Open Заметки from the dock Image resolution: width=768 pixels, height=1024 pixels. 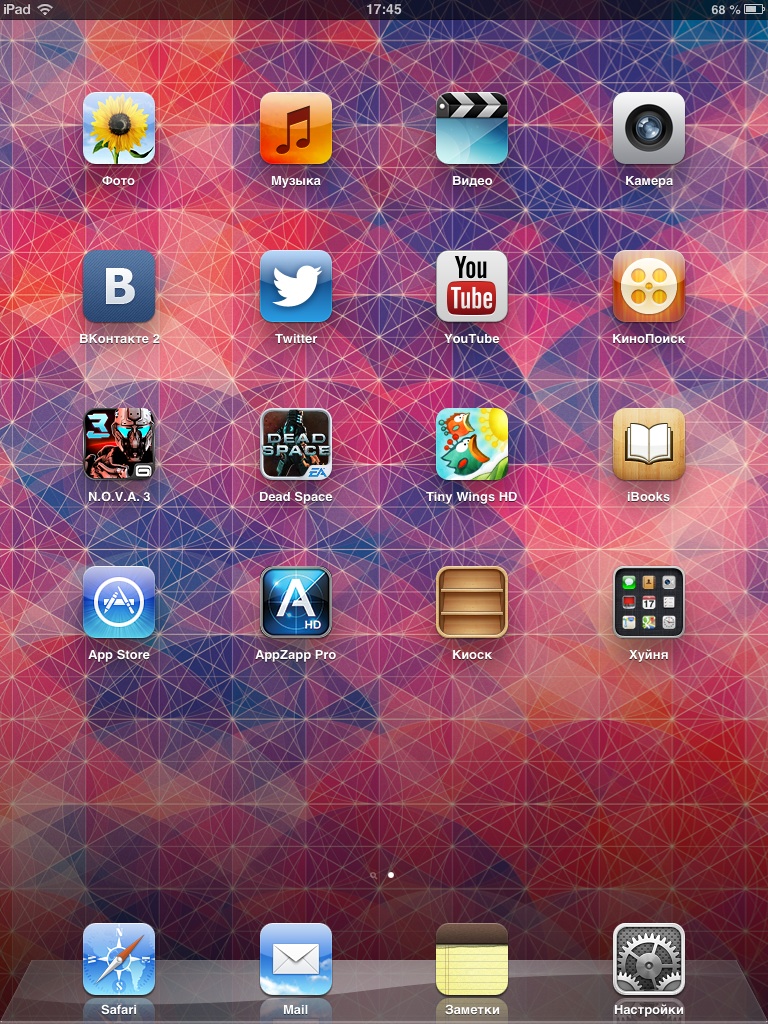pos(472,959)
